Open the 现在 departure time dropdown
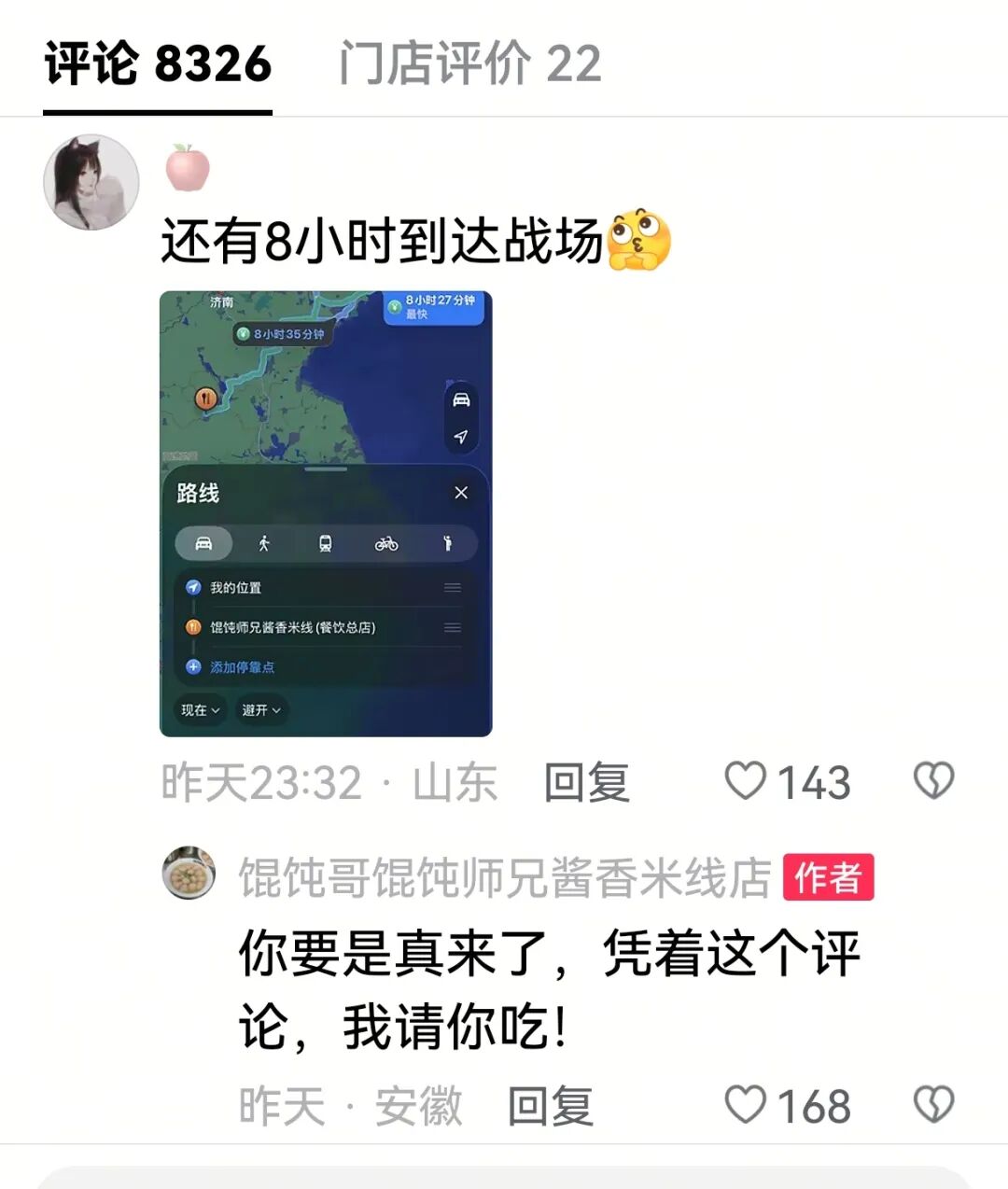This screenshot has height=1189, width=1008. (198, 710)
